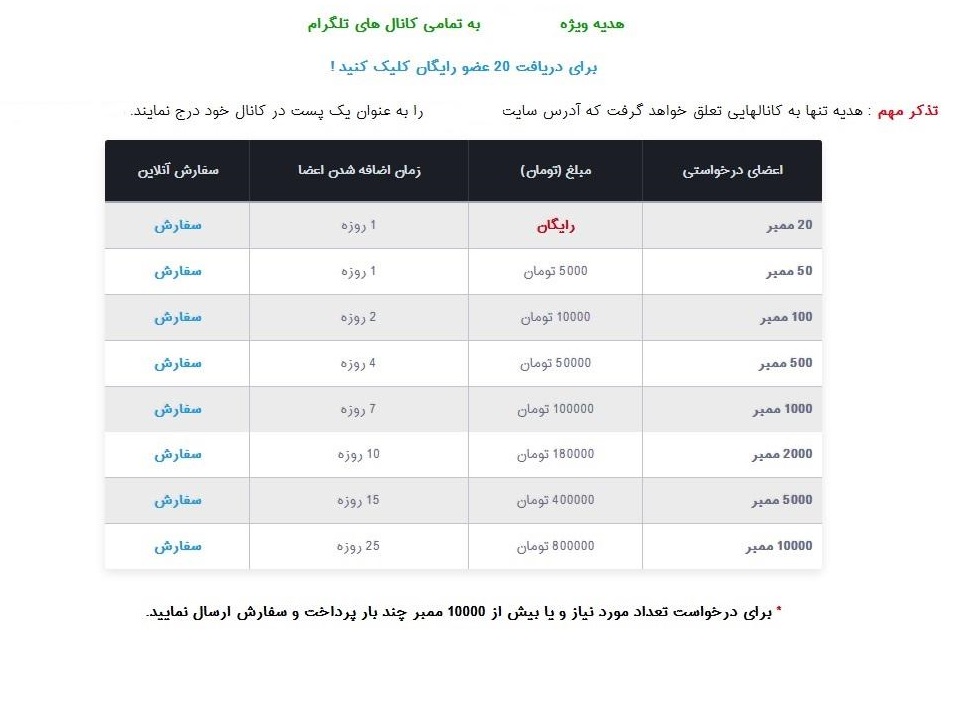Order the 5000 member package
Image resolution: width=954 pixels, height=702 pixels.
(178, 500)
